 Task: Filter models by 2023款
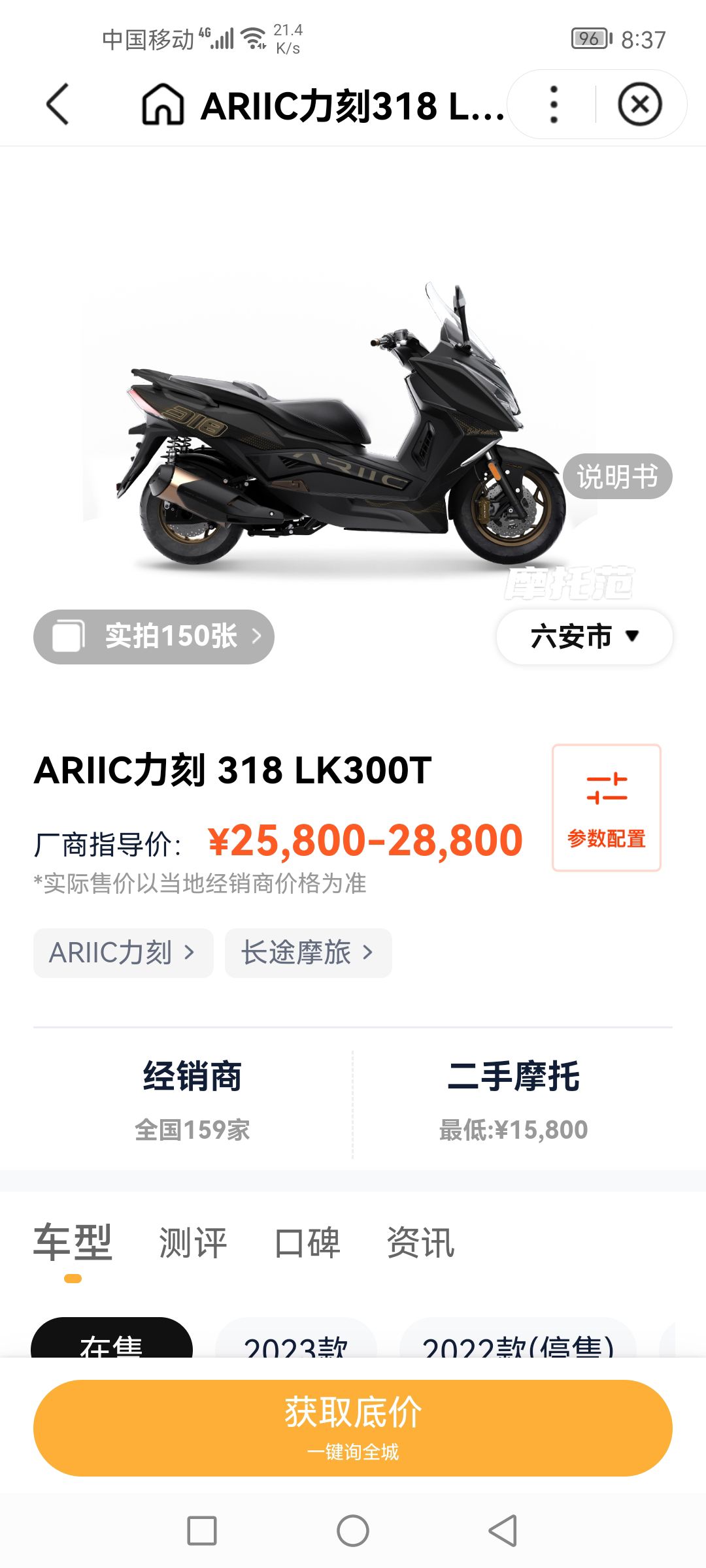pyautogui.click(x=295, y=1343)
